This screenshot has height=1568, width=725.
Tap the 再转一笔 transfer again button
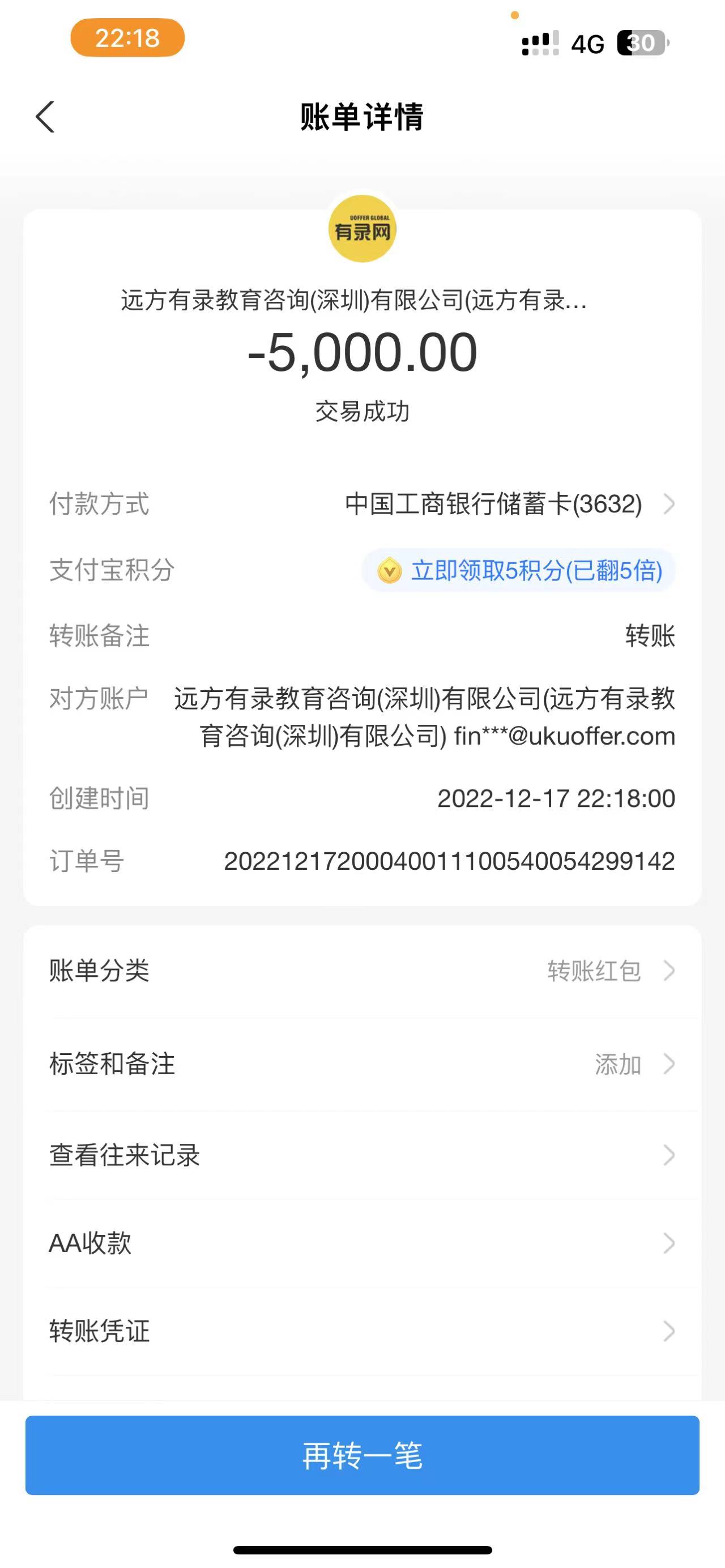tap(362, 1455)
